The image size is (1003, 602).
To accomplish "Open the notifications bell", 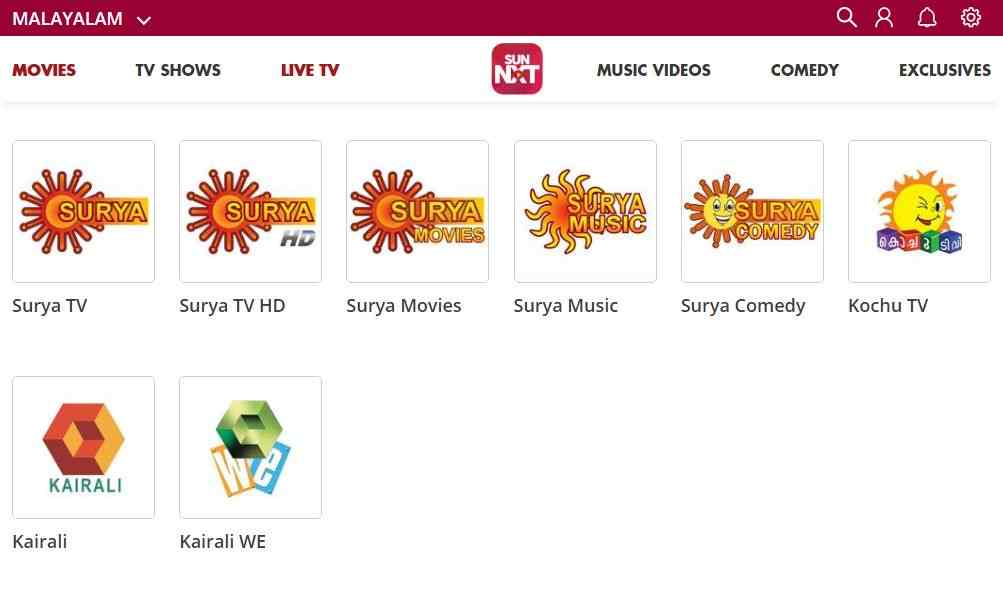I will [x=927, y=17].
